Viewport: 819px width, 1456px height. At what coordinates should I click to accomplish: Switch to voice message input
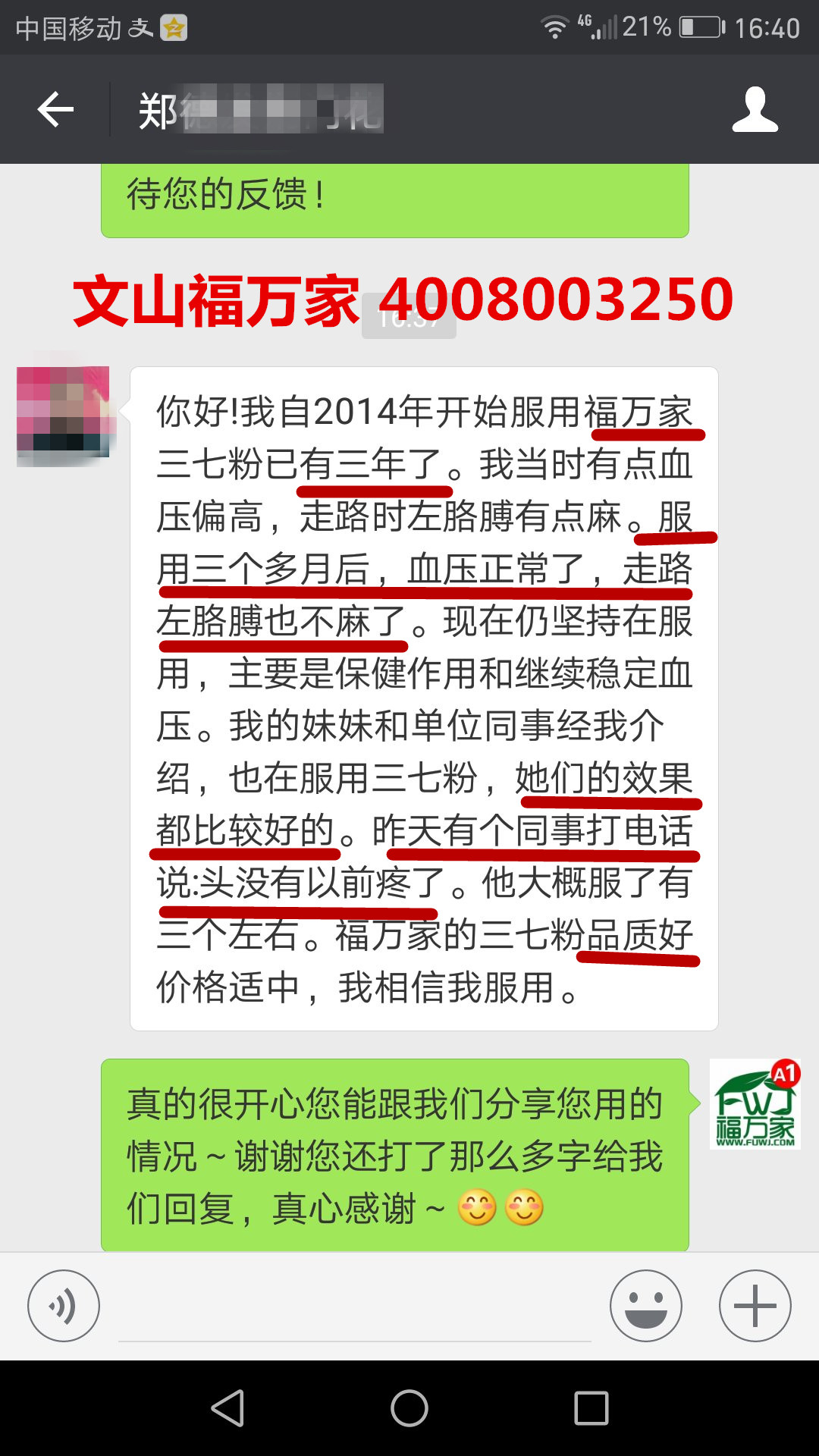[x=64, y=1306]
